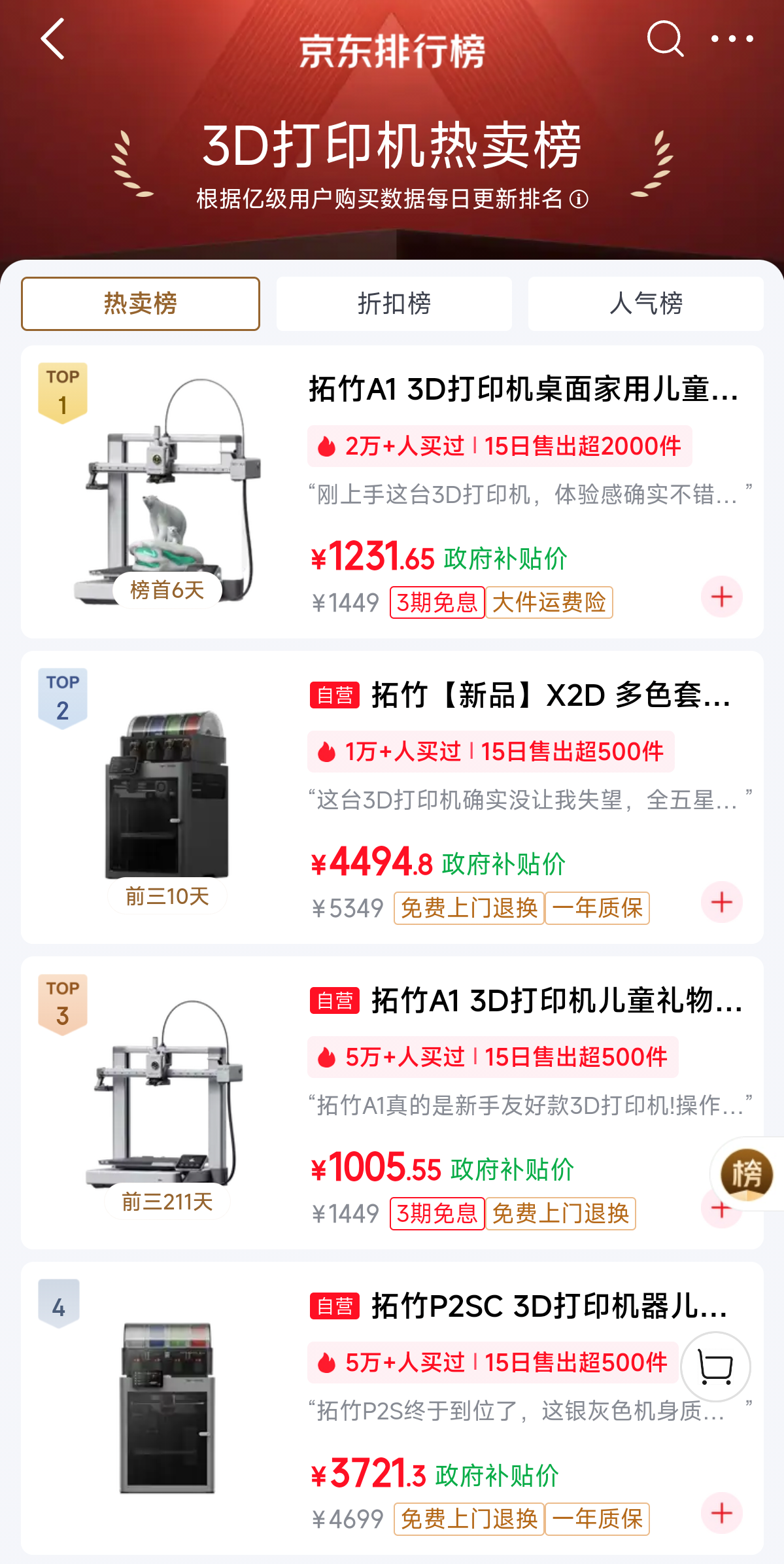Add the ¥4494.8 拓竹 X2D to cart
The image size is (784, 1564).
pyautogui.click(x=722, y=902)
